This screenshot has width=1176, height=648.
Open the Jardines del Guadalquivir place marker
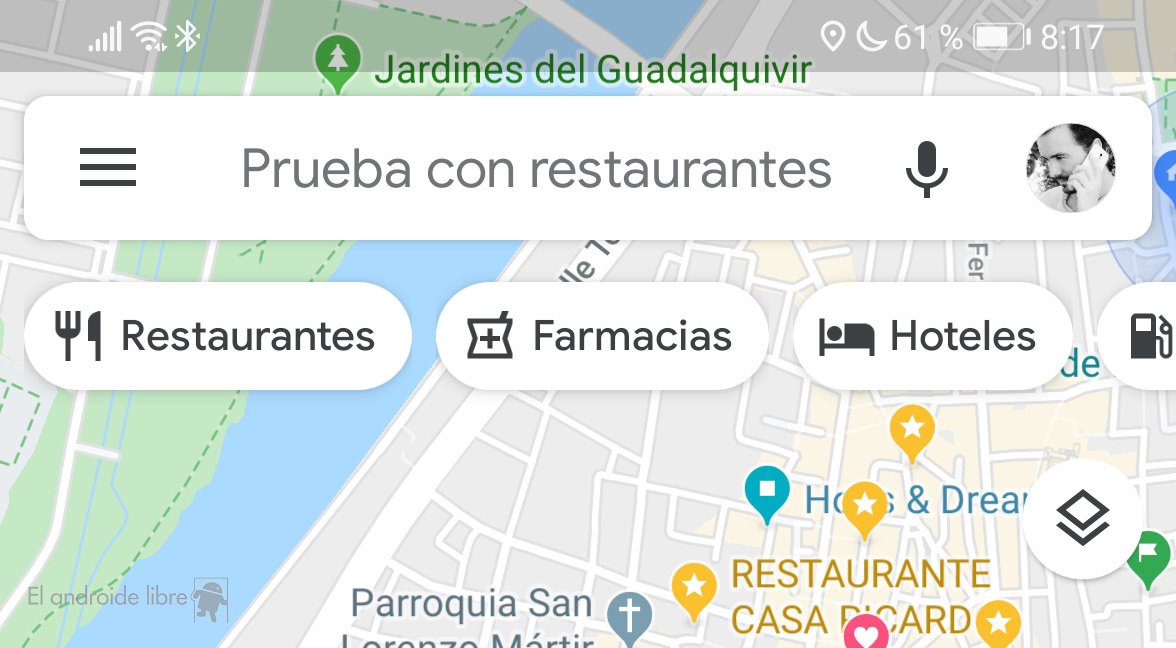click(337, 62)
